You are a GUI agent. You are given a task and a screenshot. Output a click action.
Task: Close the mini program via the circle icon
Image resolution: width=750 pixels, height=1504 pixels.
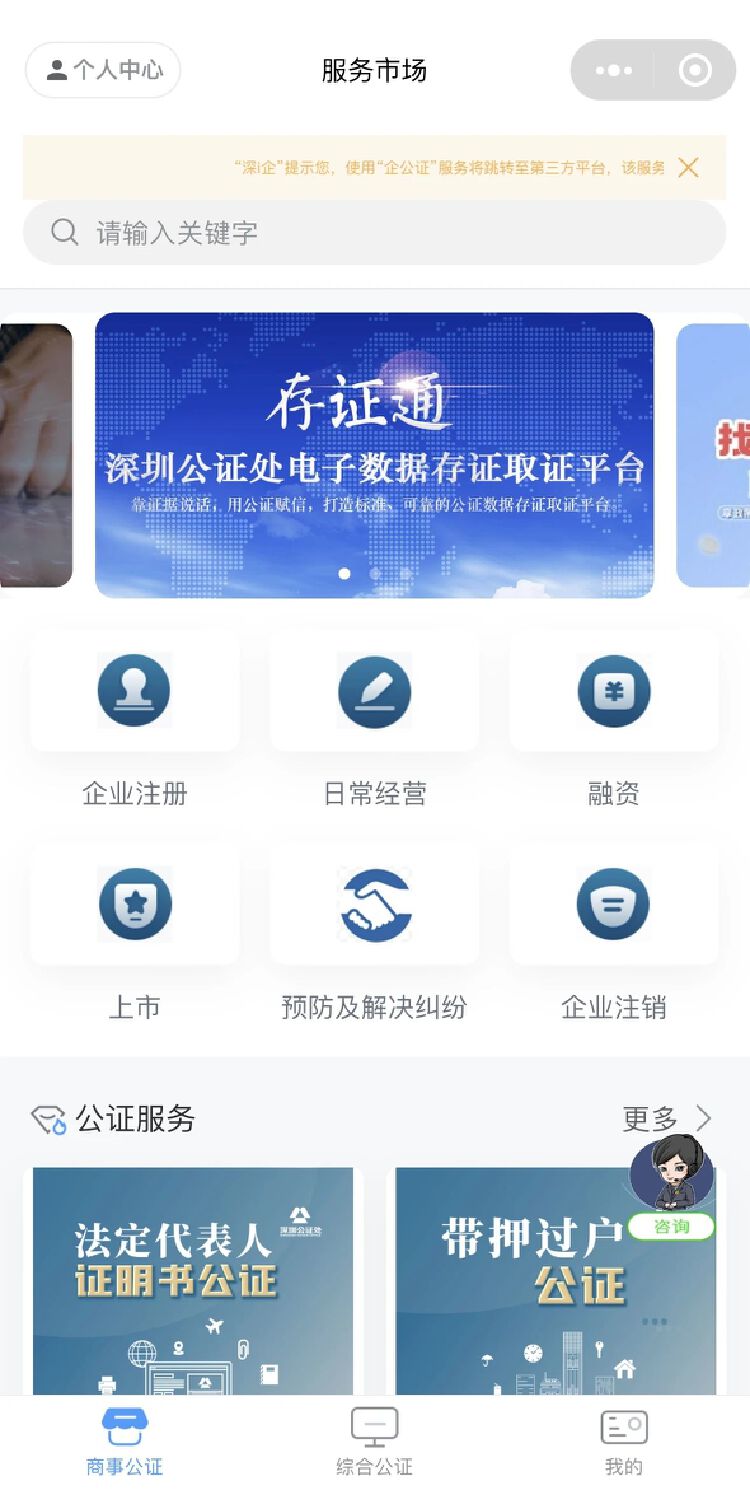tap(694, 70)
